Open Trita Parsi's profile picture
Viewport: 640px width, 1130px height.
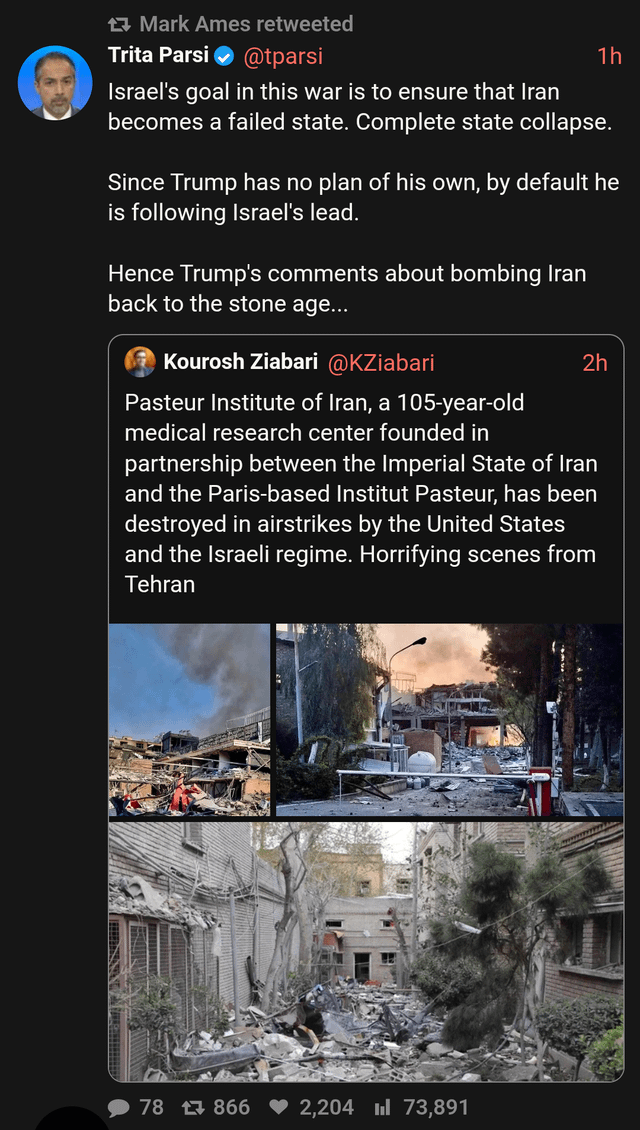click(55, 82)
